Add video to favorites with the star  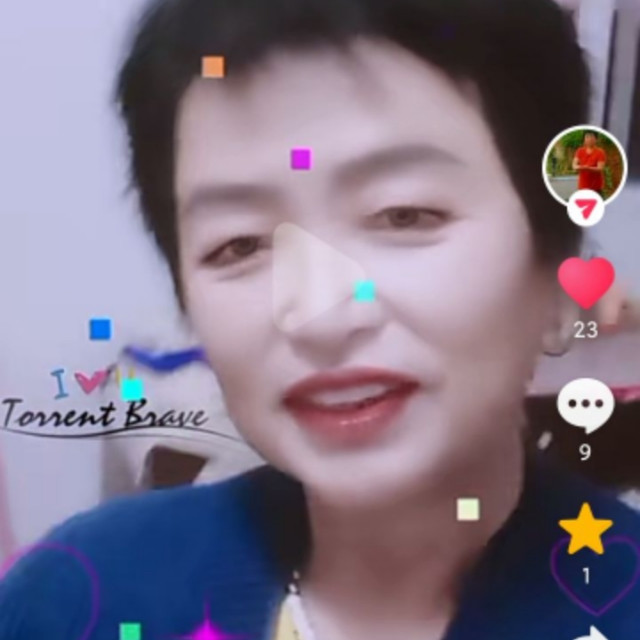585,530
